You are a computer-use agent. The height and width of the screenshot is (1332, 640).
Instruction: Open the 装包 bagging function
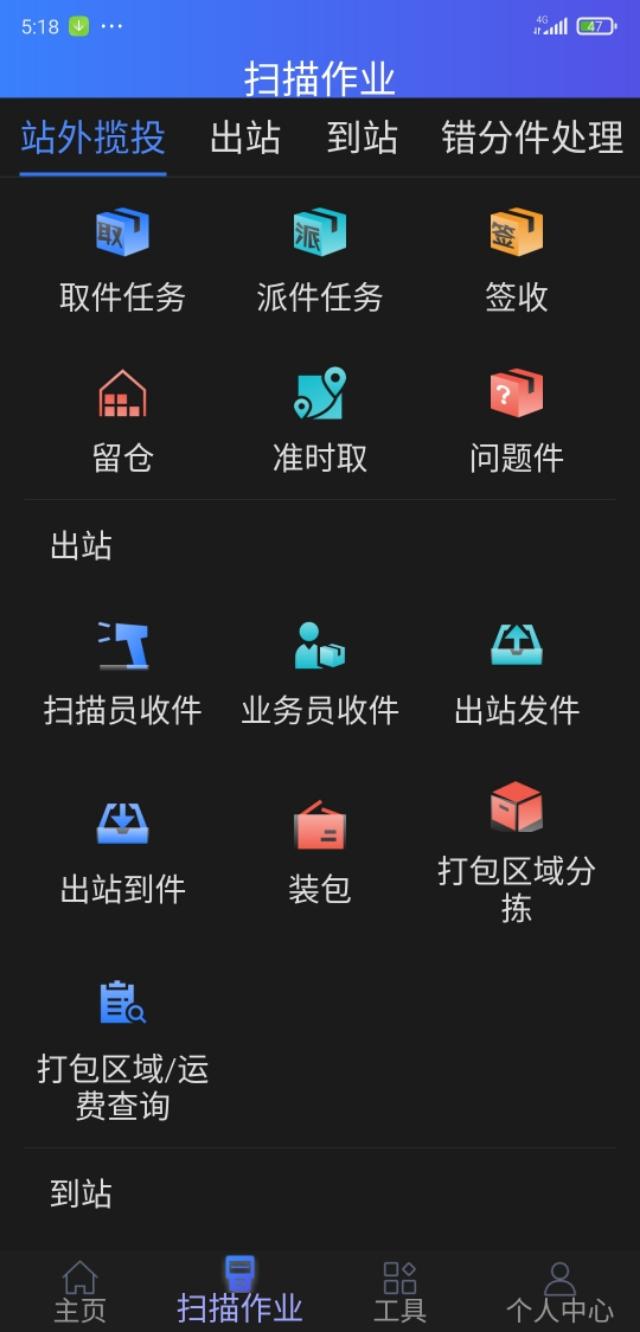[x=319, y=850]
